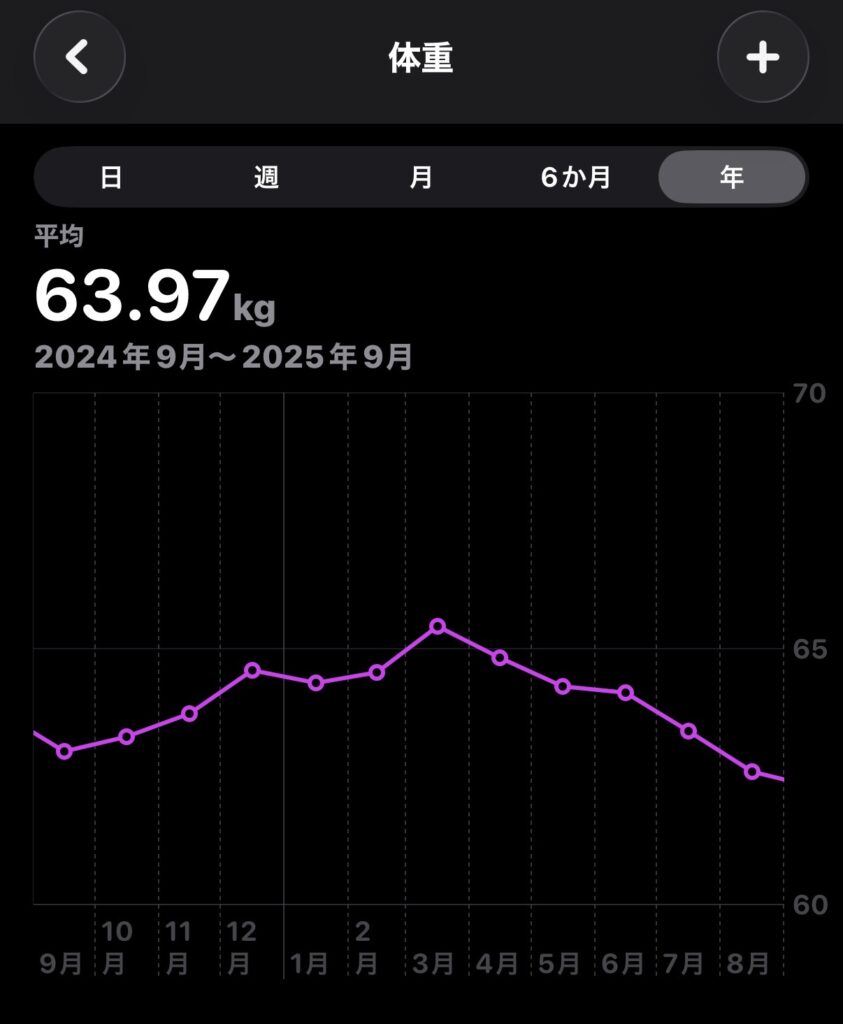
Task: Go back with the arrow button
Action: [x=79, y=57]
